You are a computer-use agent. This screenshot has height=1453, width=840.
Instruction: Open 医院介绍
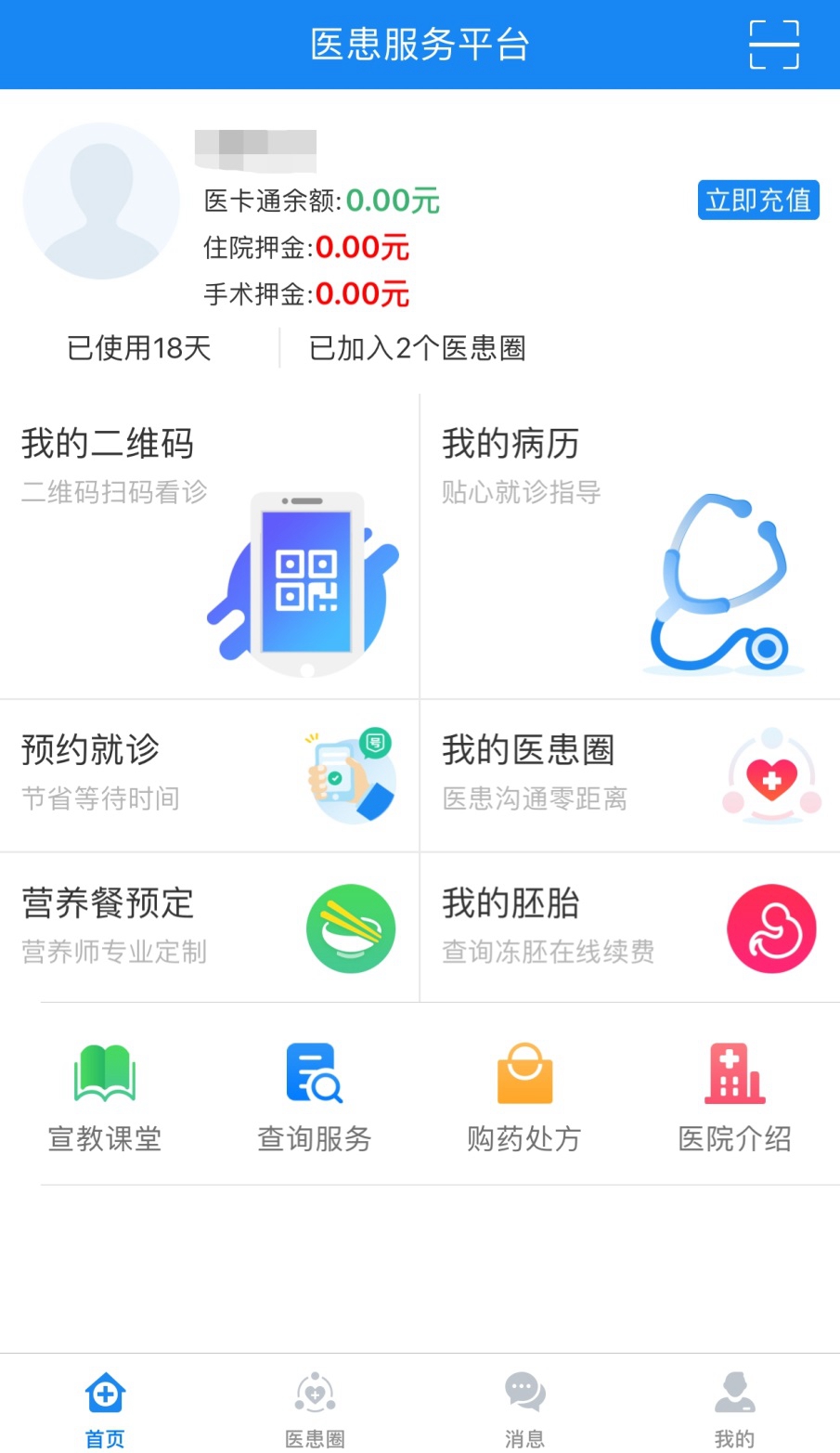point(735,1097)
